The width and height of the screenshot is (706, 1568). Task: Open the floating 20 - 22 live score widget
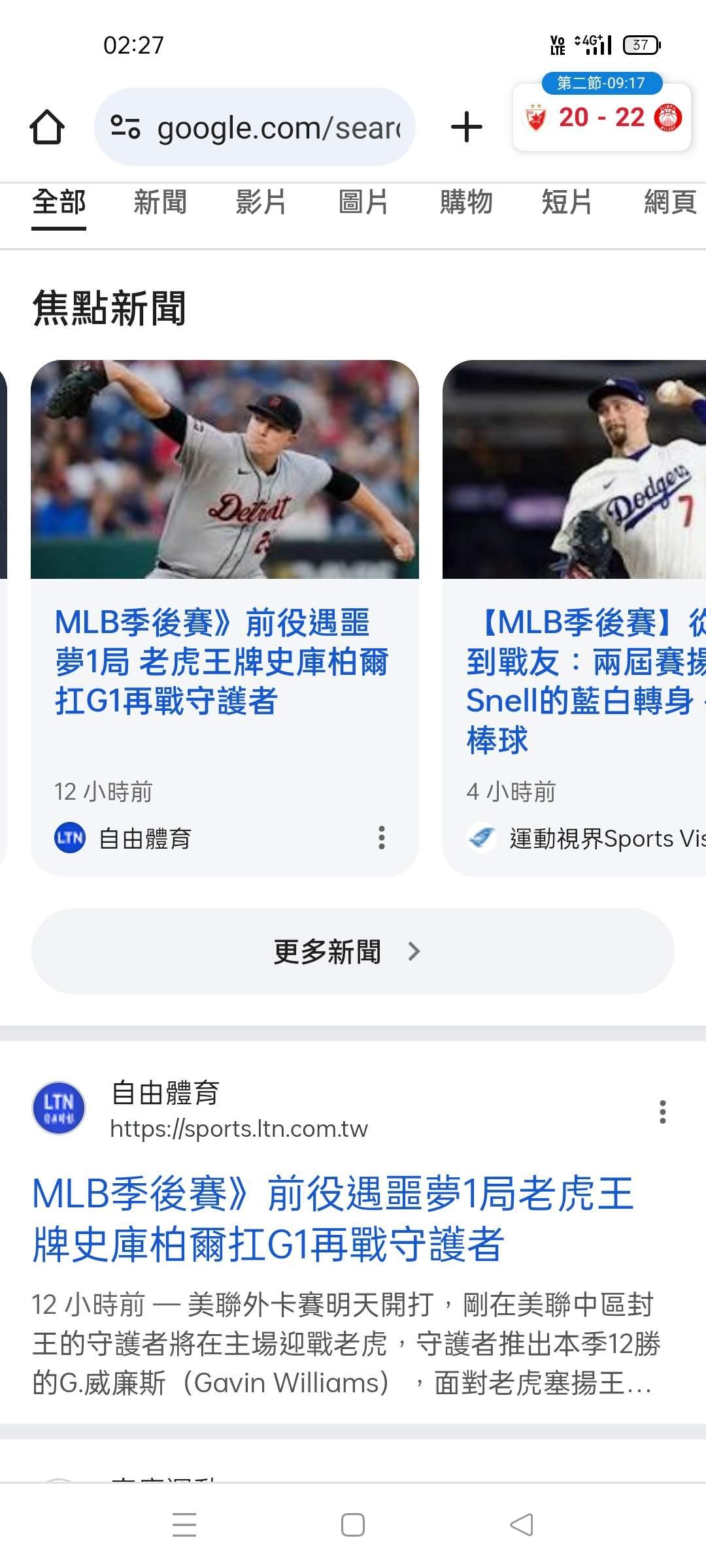click(601, 118)
